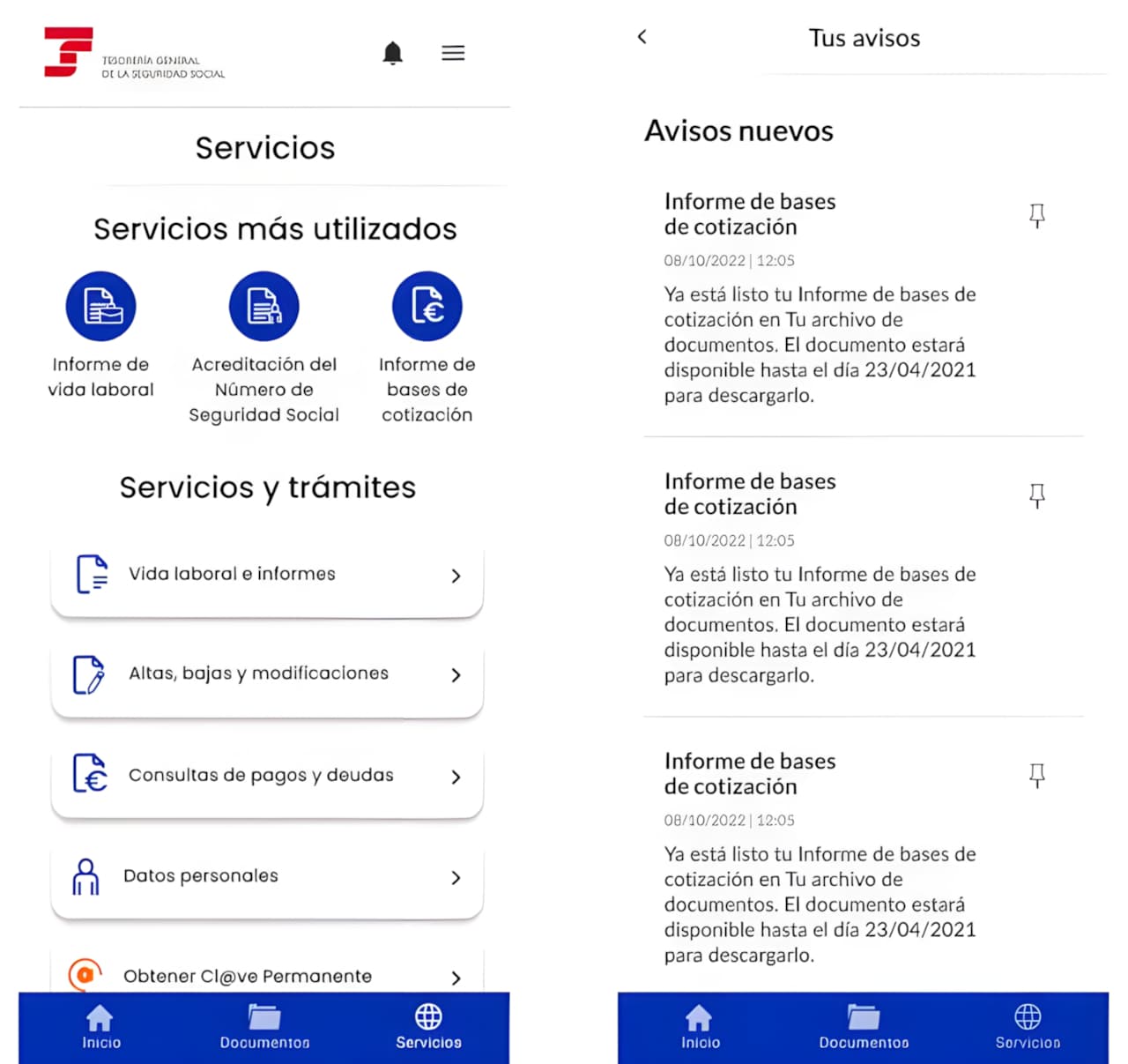Screen dimensions: 1128x1064
Task: Open Vida laboral e informes
Action: click(x=266, y=575)
